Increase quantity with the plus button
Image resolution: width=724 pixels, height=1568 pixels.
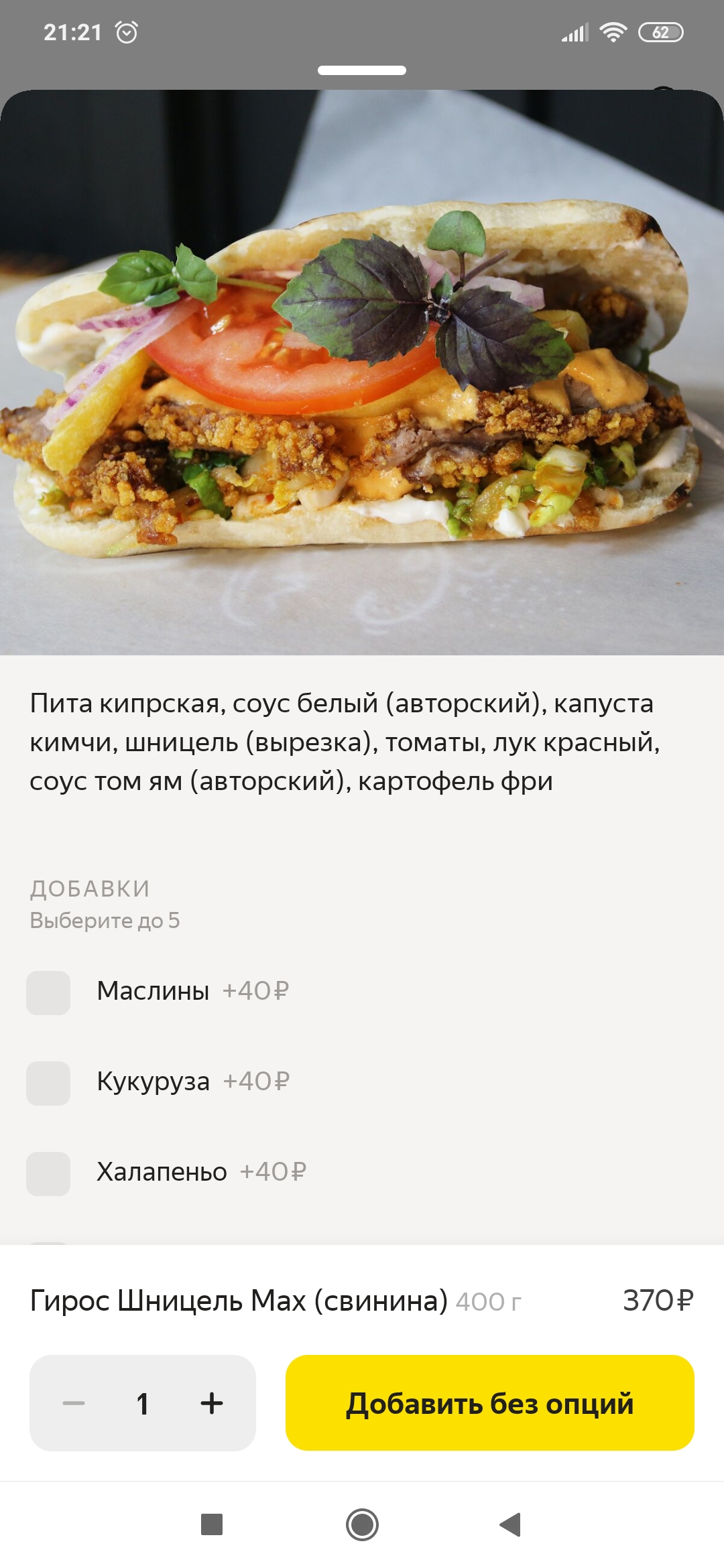211,1403
